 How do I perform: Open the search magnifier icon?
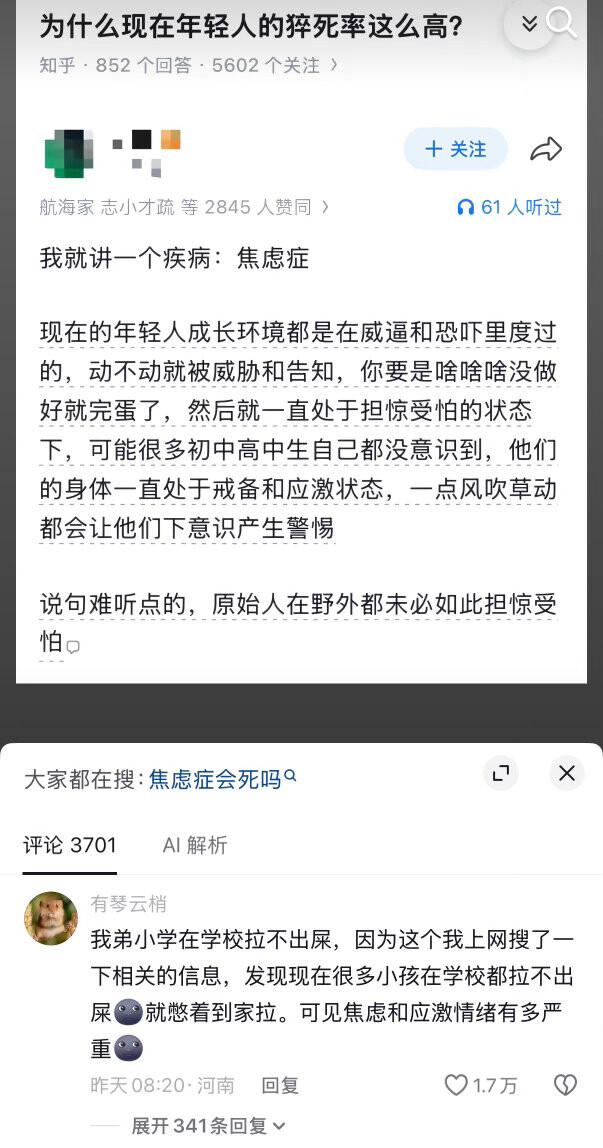pyautogui.click(x=562, y=22)
